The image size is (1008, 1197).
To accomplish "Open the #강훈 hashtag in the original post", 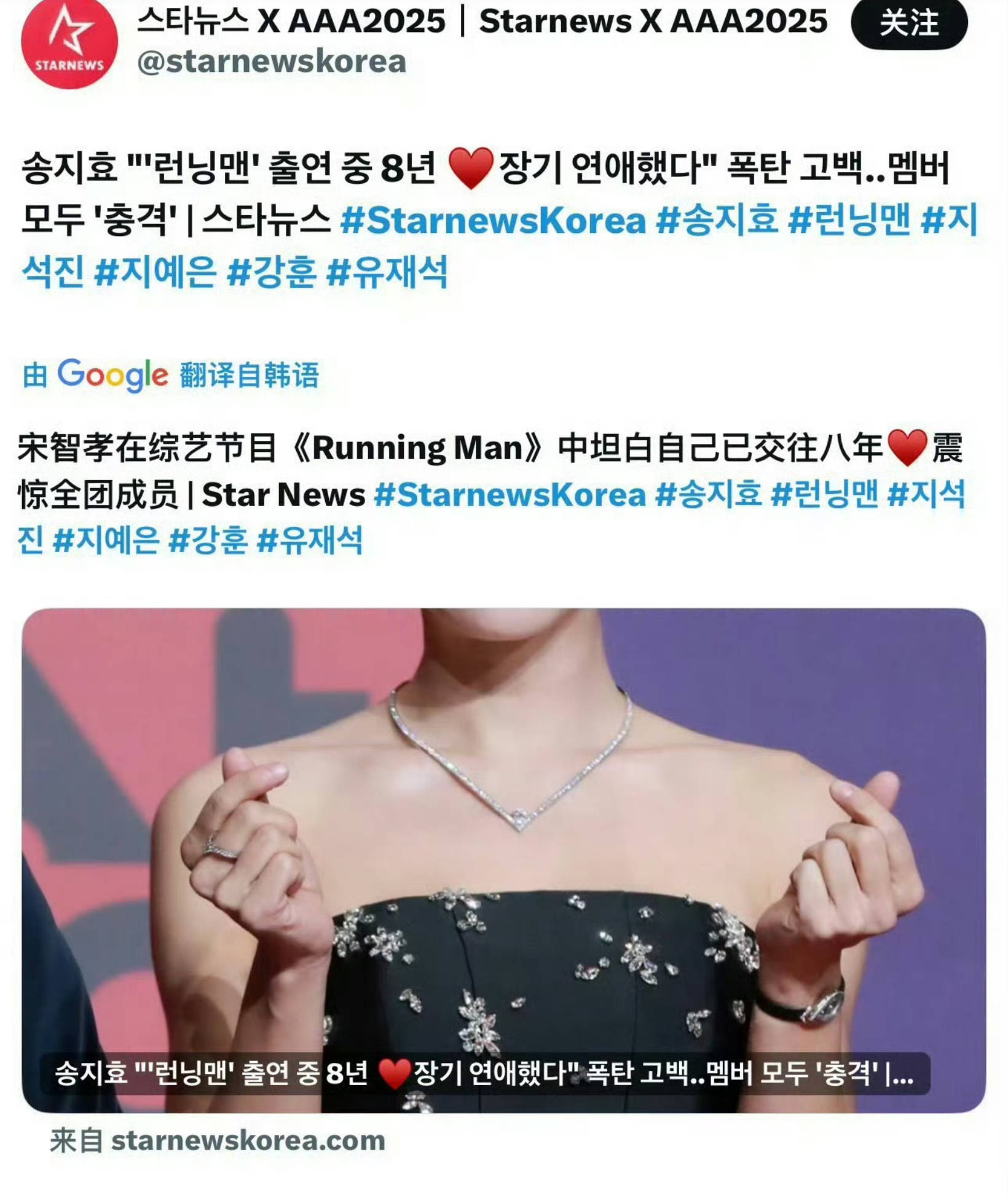I will tap(271, 272).
